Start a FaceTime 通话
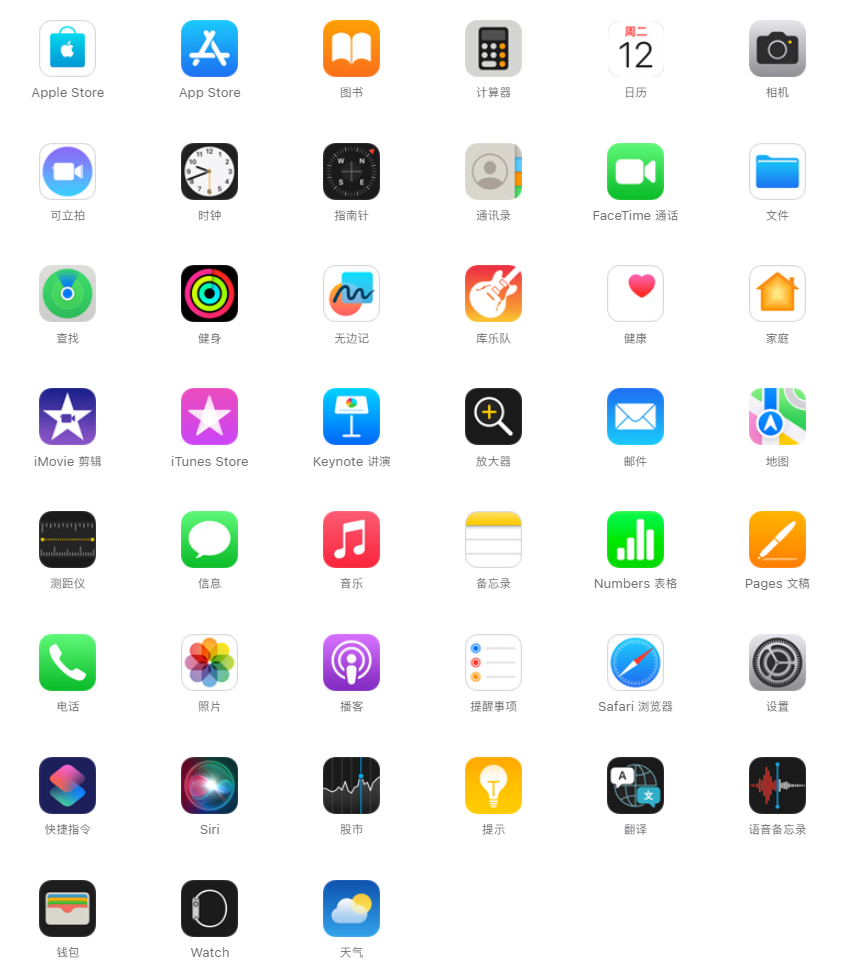Screen dimensions: 857x973 pos(635,171)
